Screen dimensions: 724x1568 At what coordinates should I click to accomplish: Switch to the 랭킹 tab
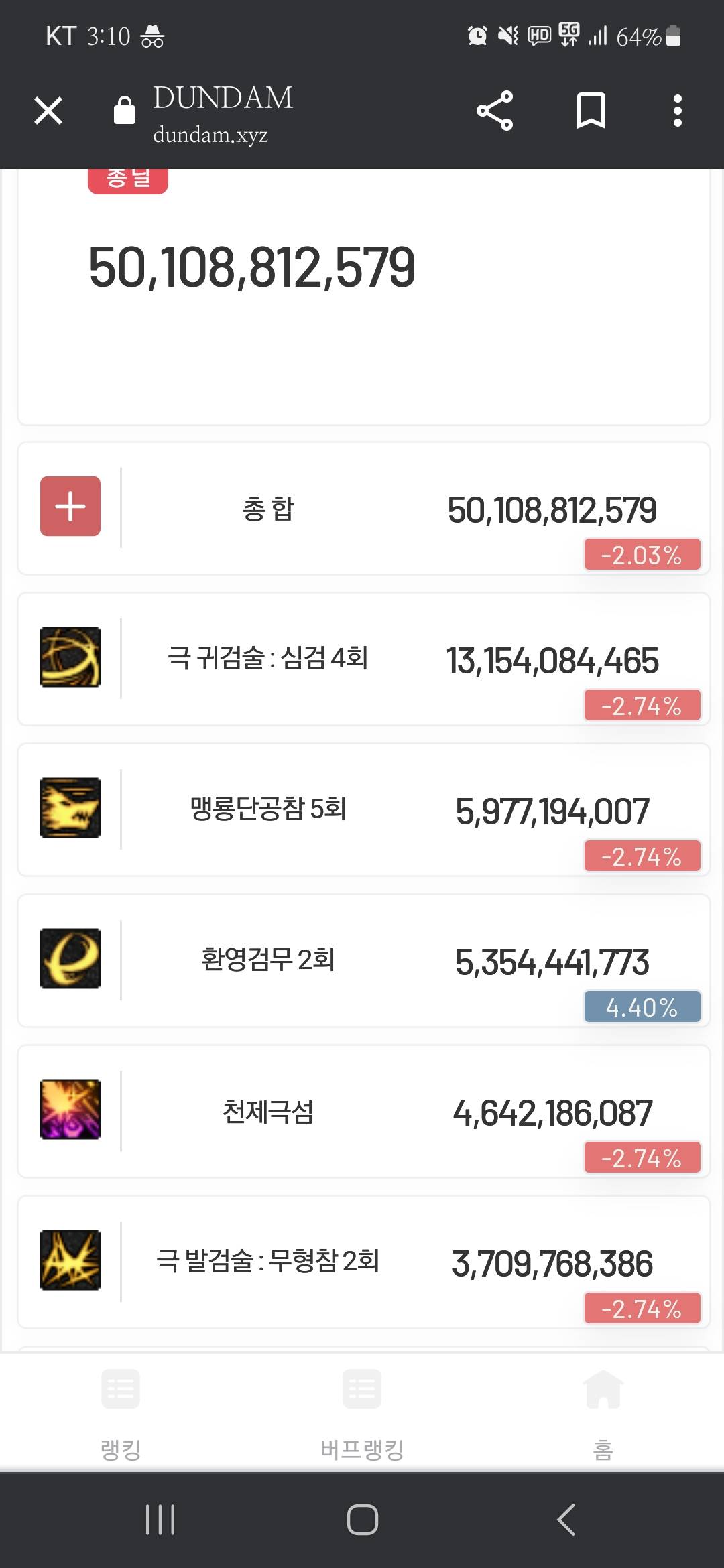[x=121, y=1407]
